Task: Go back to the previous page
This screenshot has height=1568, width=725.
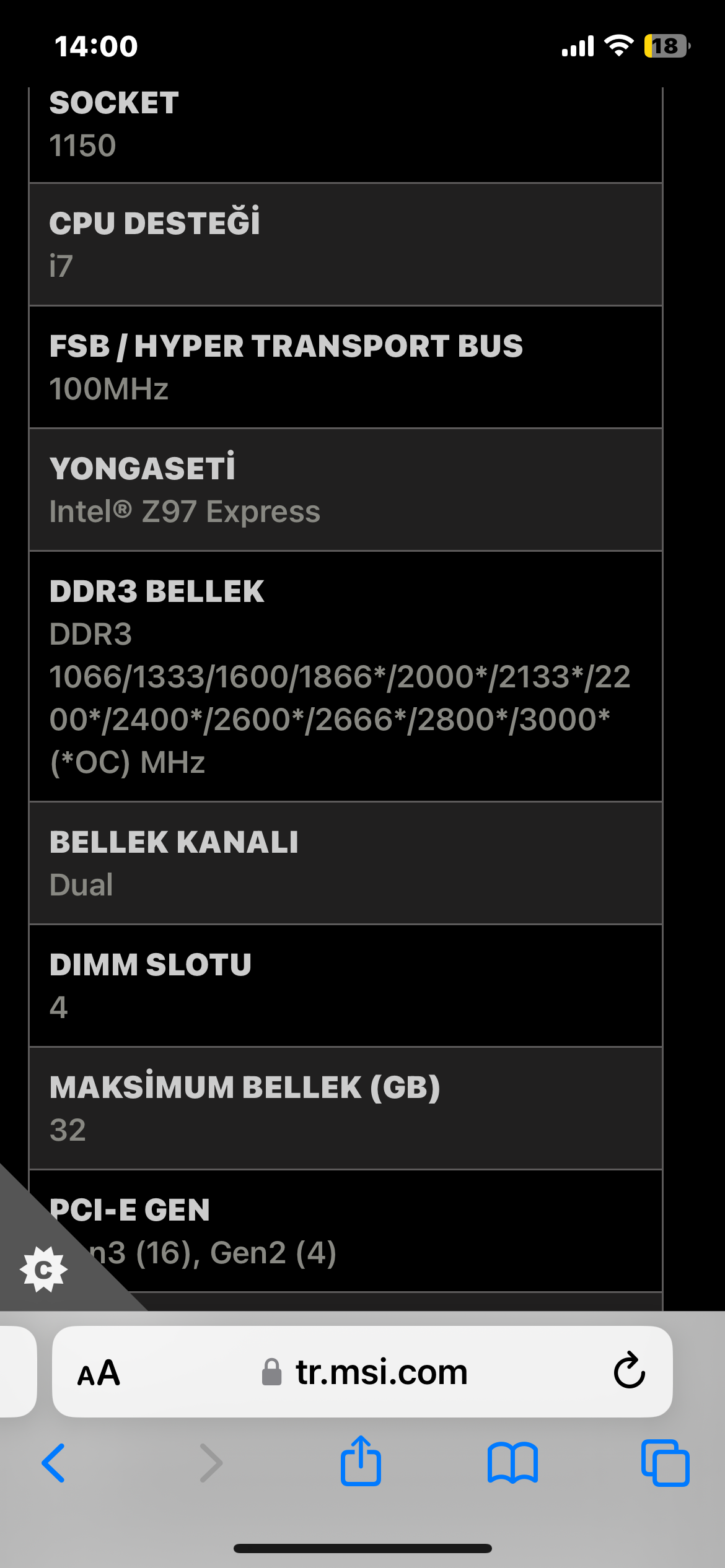Action: click(x=54, y=1463)
